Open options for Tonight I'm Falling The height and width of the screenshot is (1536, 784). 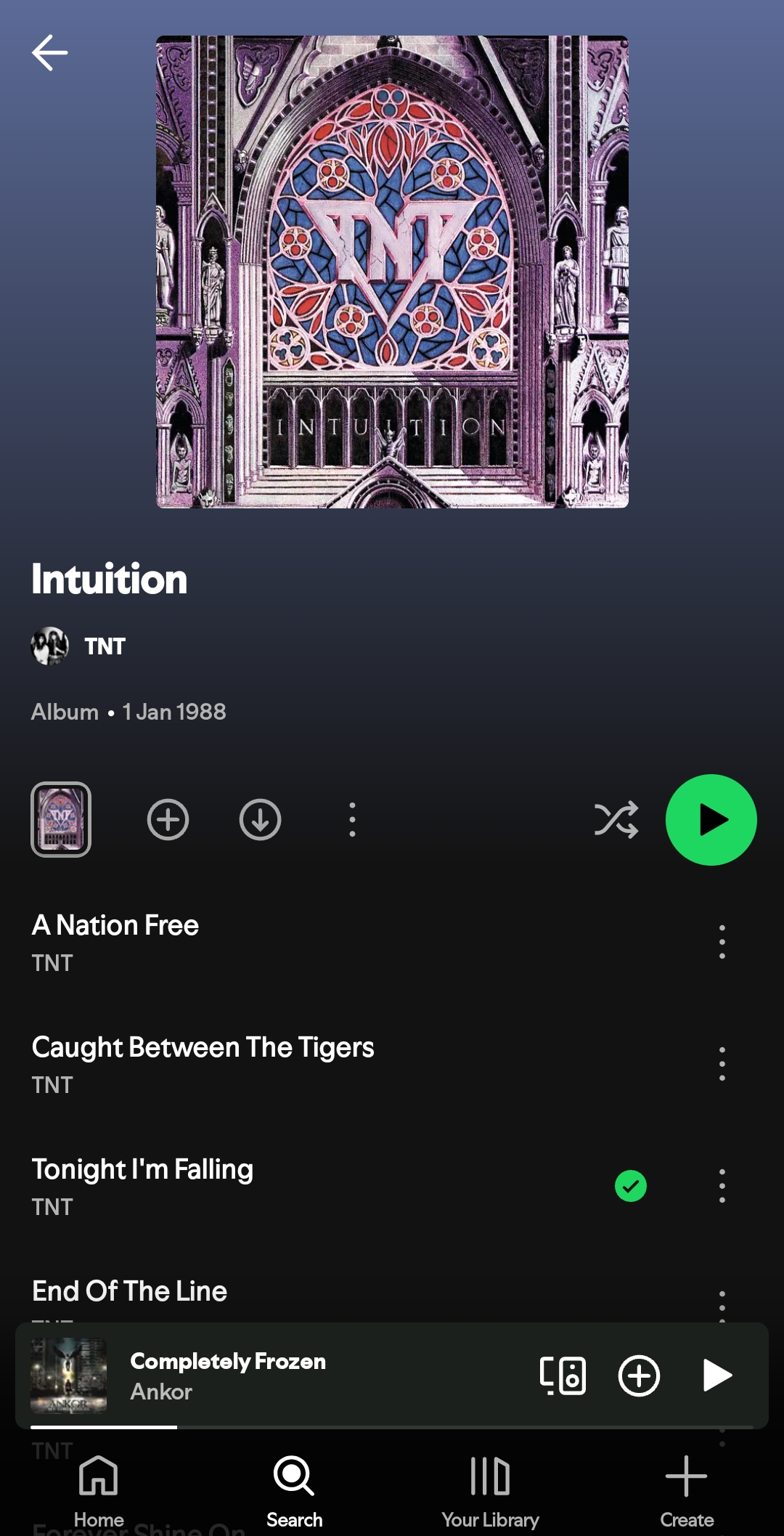(722, 1186)
